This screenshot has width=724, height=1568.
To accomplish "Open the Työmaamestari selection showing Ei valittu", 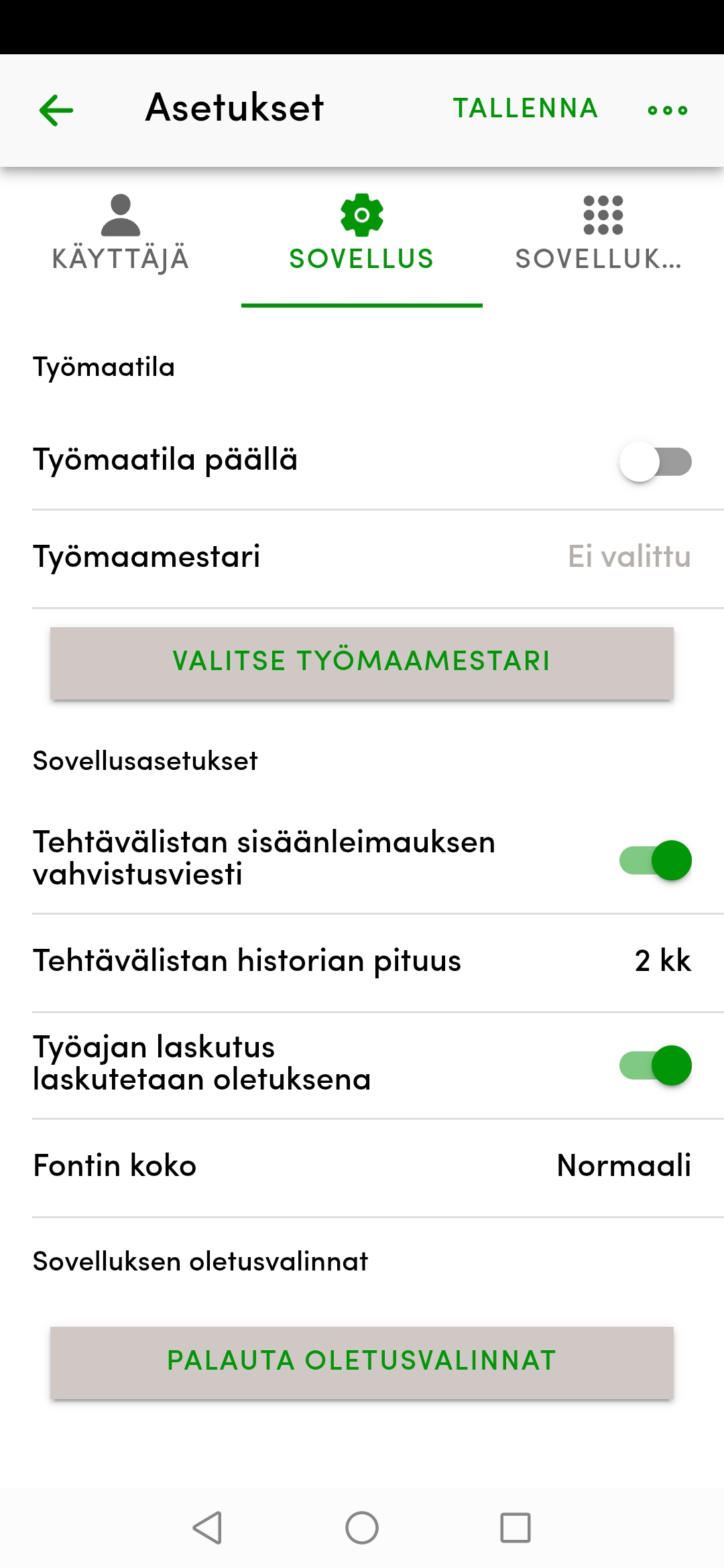I will click(x=362, y=556).
